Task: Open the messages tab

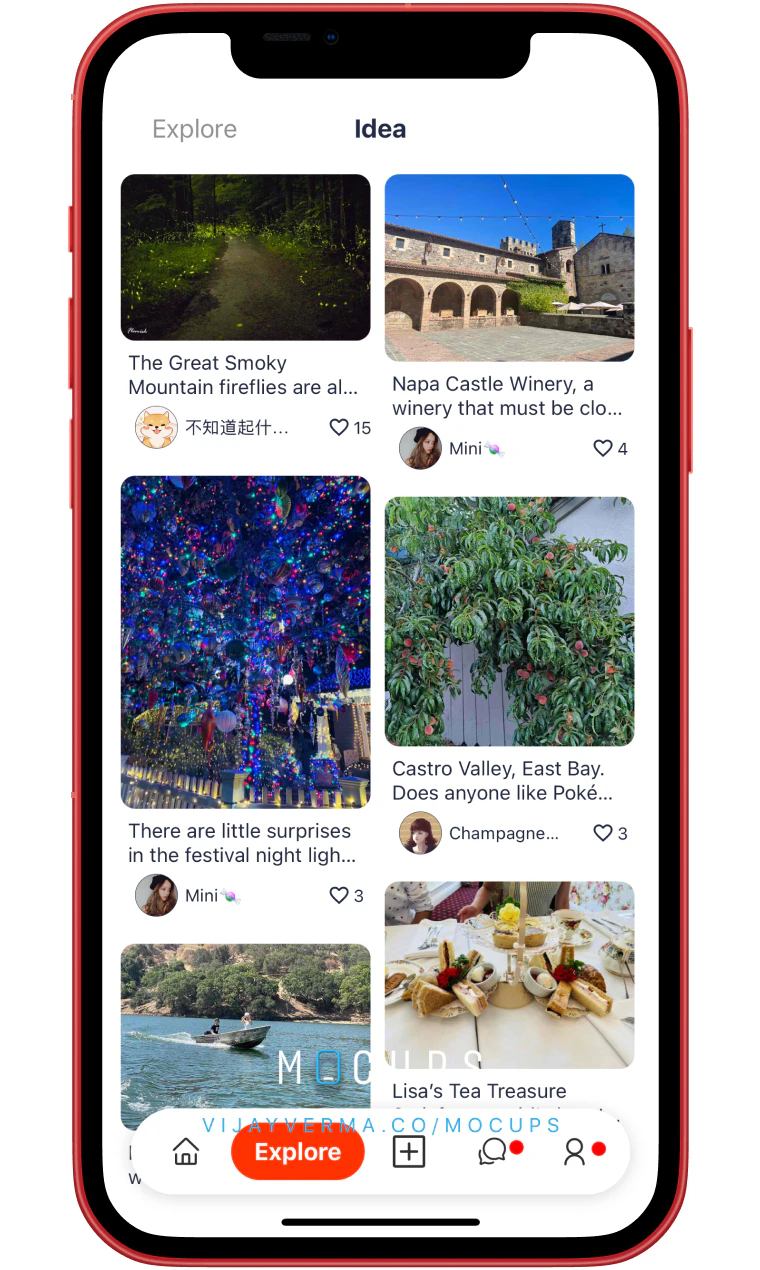Action: (492, 1152)
